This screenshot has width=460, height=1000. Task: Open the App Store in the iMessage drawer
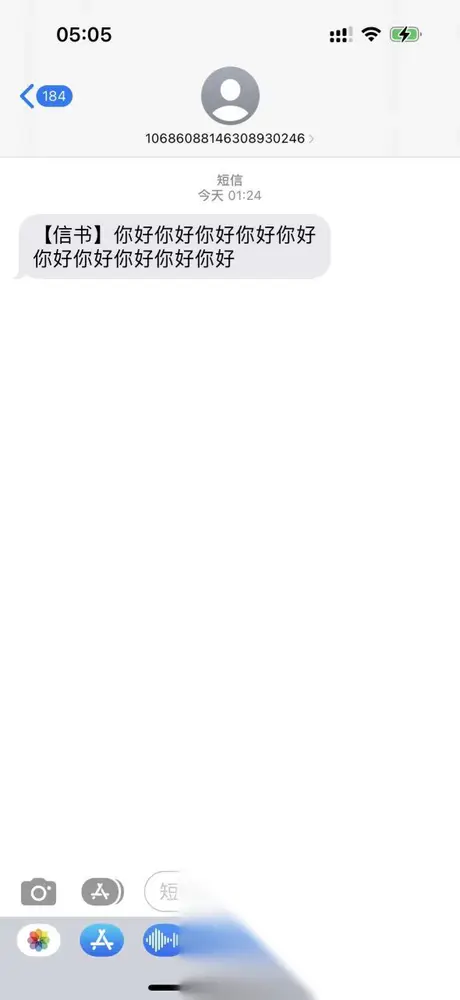coord(102,940)
